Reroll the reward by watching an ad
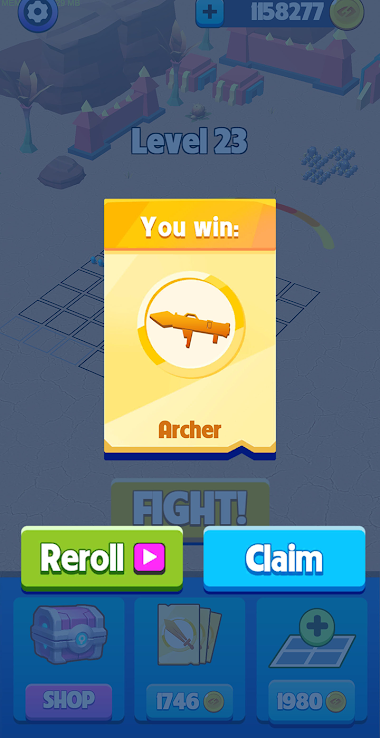This screenshot has height=738, width=380. tap(102, 558)
